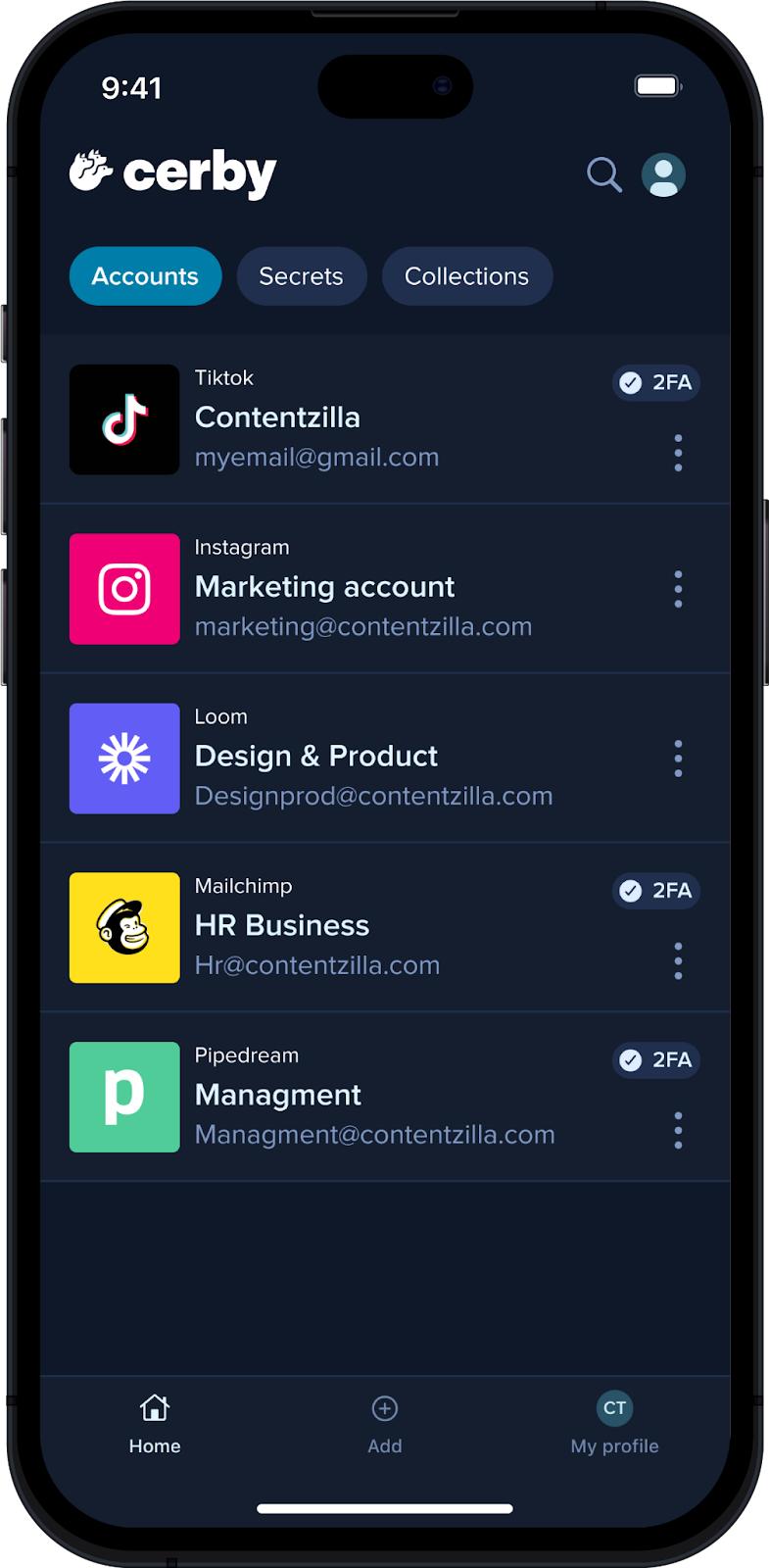
Task: Go to Home in bottom navigation
Action: (x=155, y=1424)
